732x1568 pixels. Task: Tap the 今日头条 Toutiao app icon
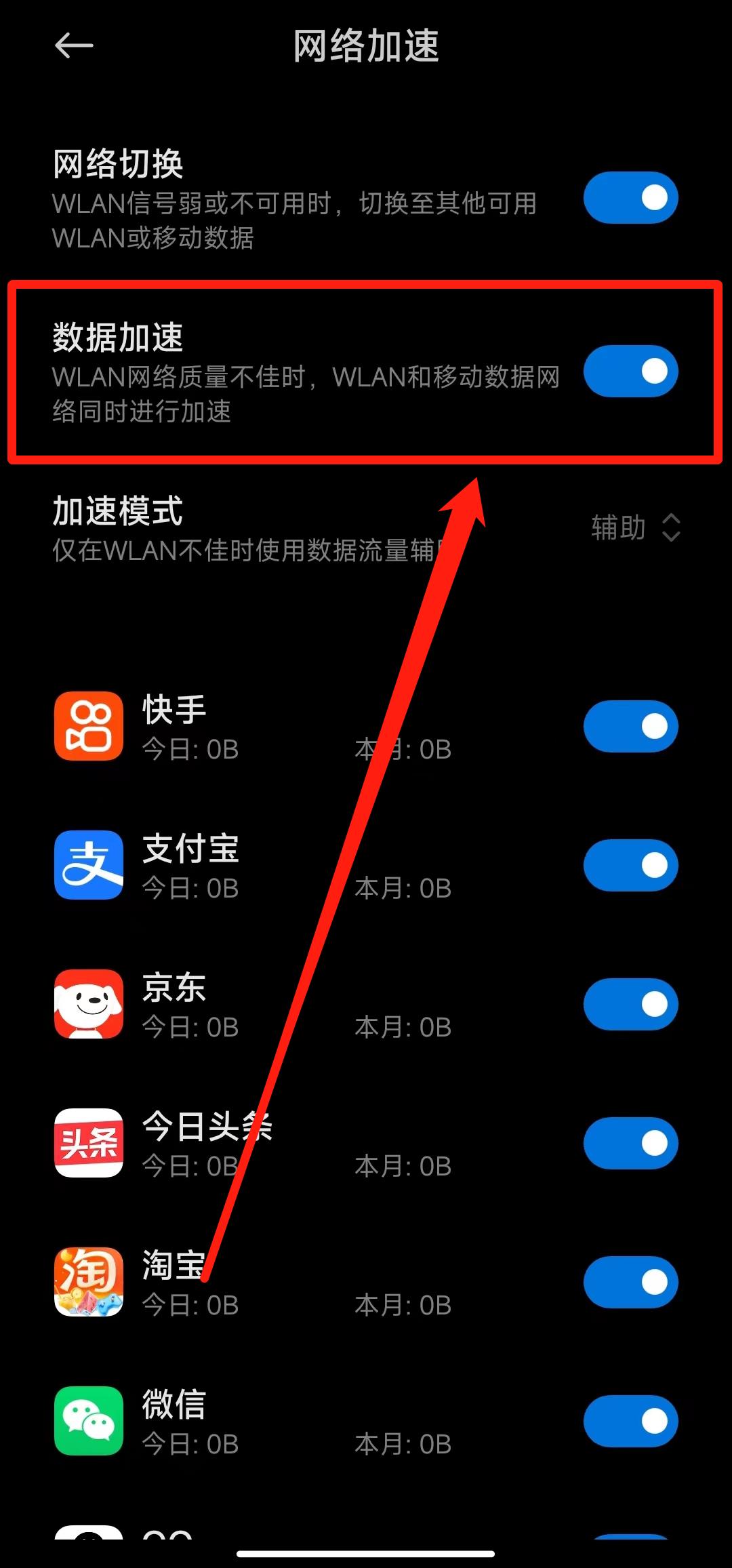89,1143
